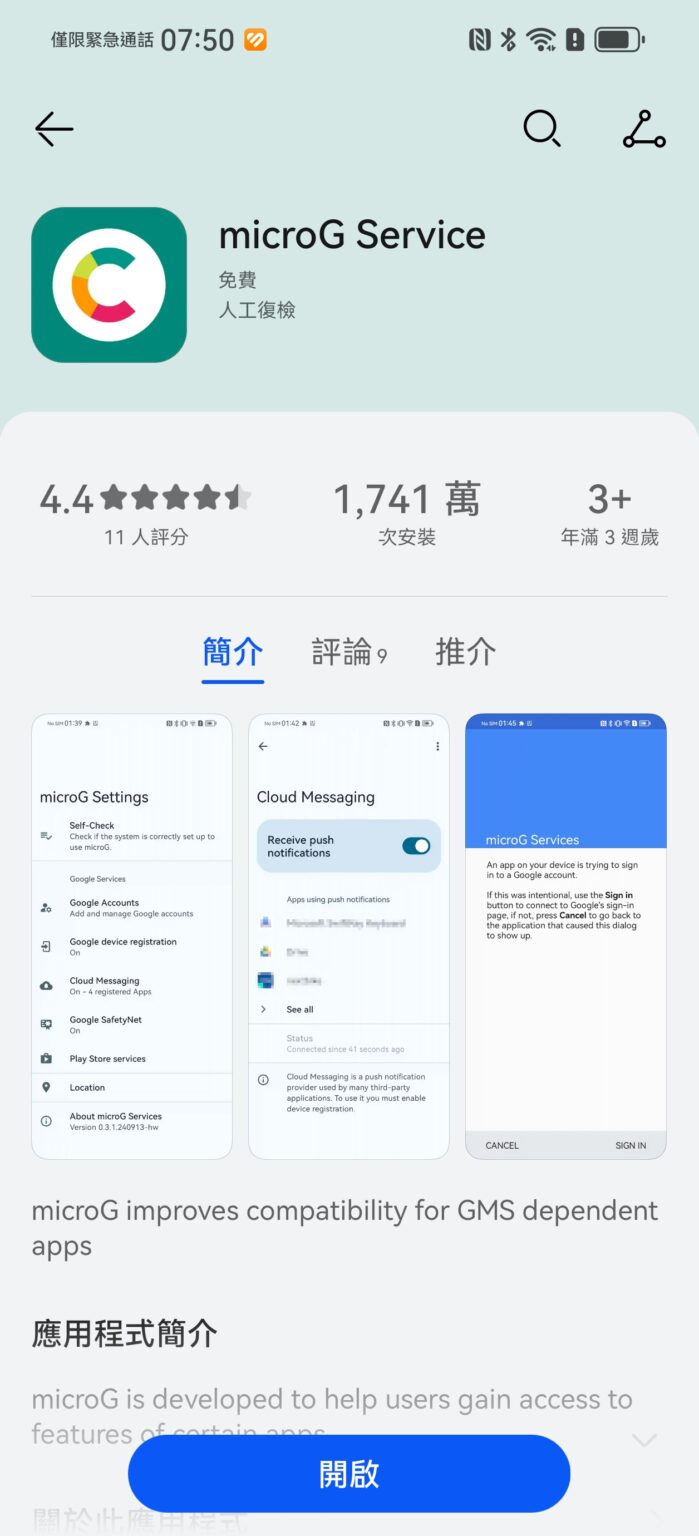
Task: Select the 簡介 tab
Action: [233, 652]
